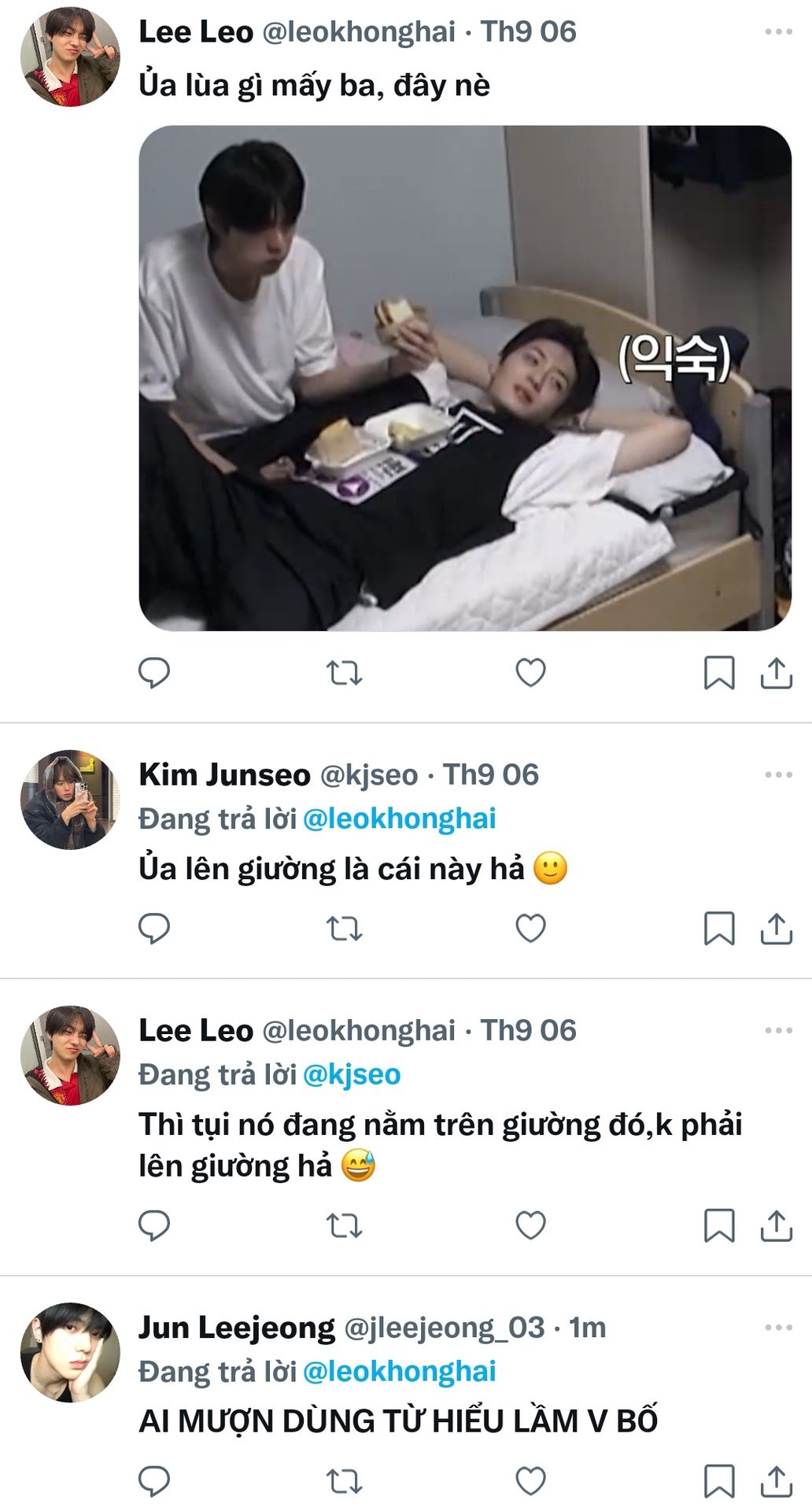Open @leokhonghai link under Kim Junseo's name
Screen dimensions: 812x1511
coord(399,818)
